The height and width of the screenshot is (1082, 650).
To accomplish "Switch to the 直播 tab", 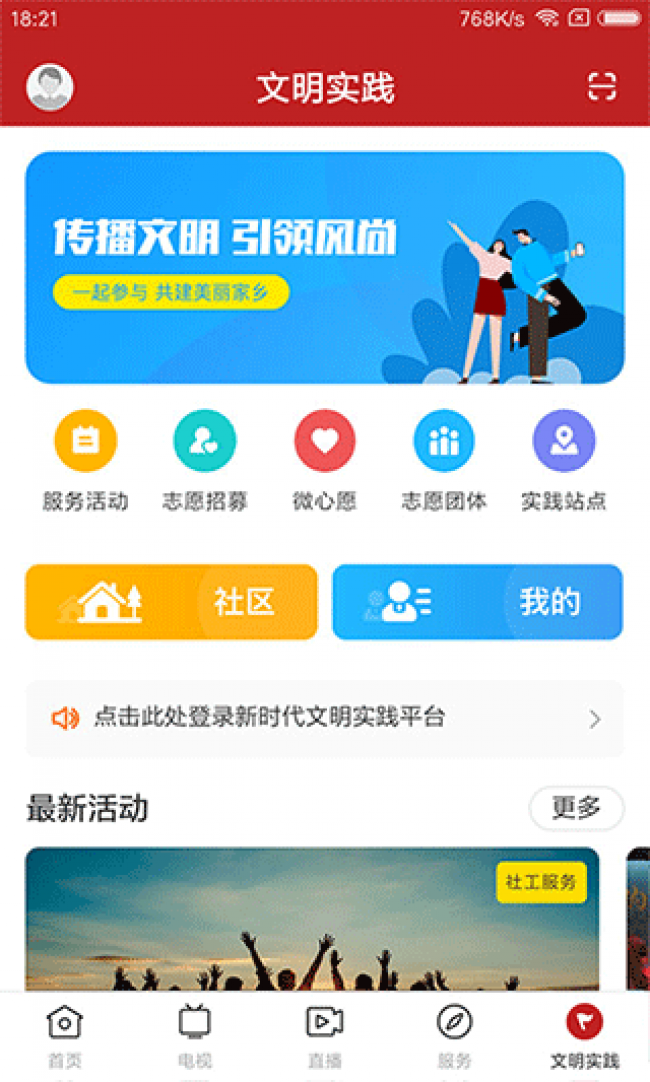I will [324, 1036].
